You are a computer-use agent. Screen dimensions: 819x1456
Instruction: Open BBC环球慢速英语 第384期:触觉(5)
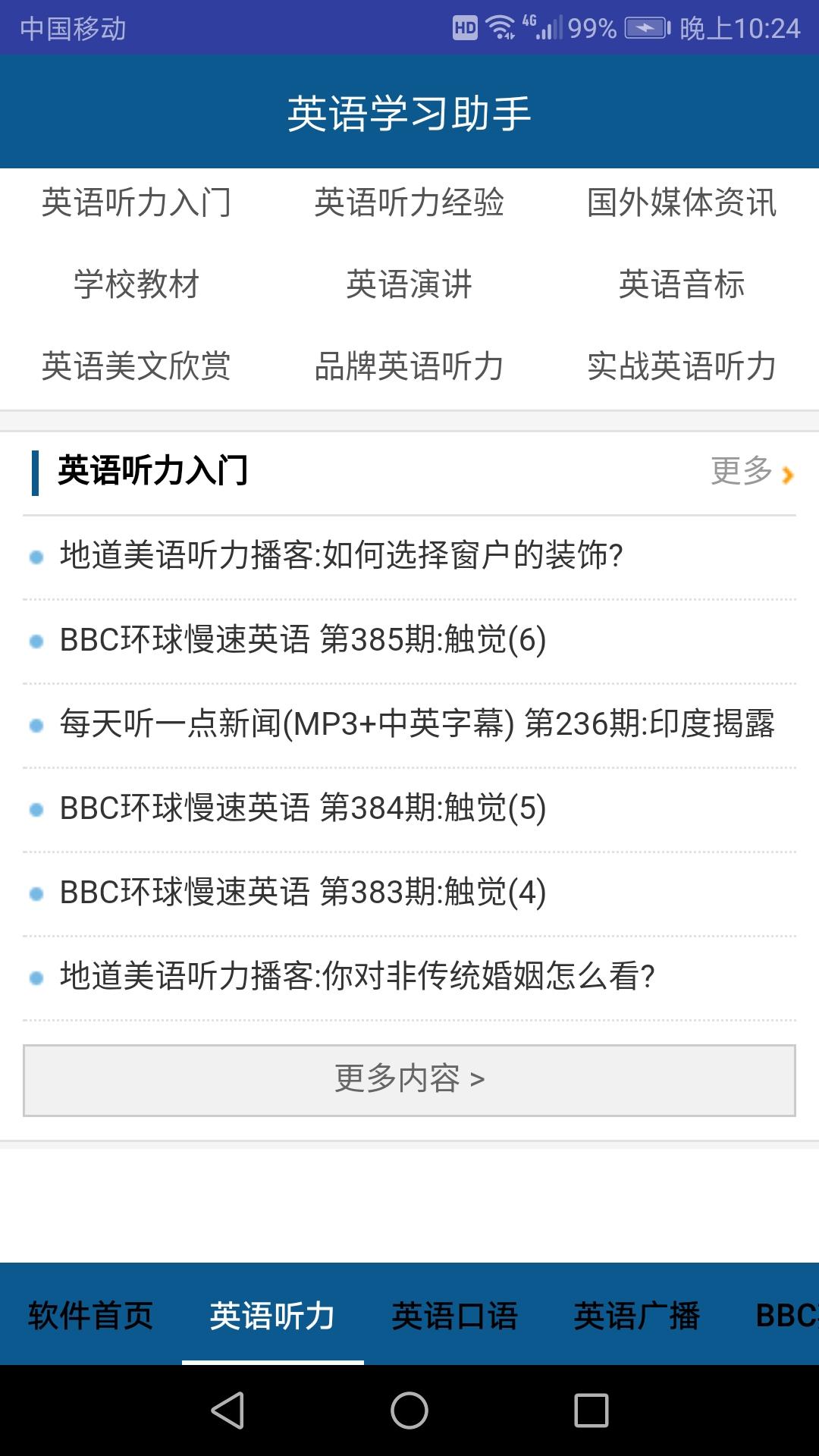tap(409, 808)
